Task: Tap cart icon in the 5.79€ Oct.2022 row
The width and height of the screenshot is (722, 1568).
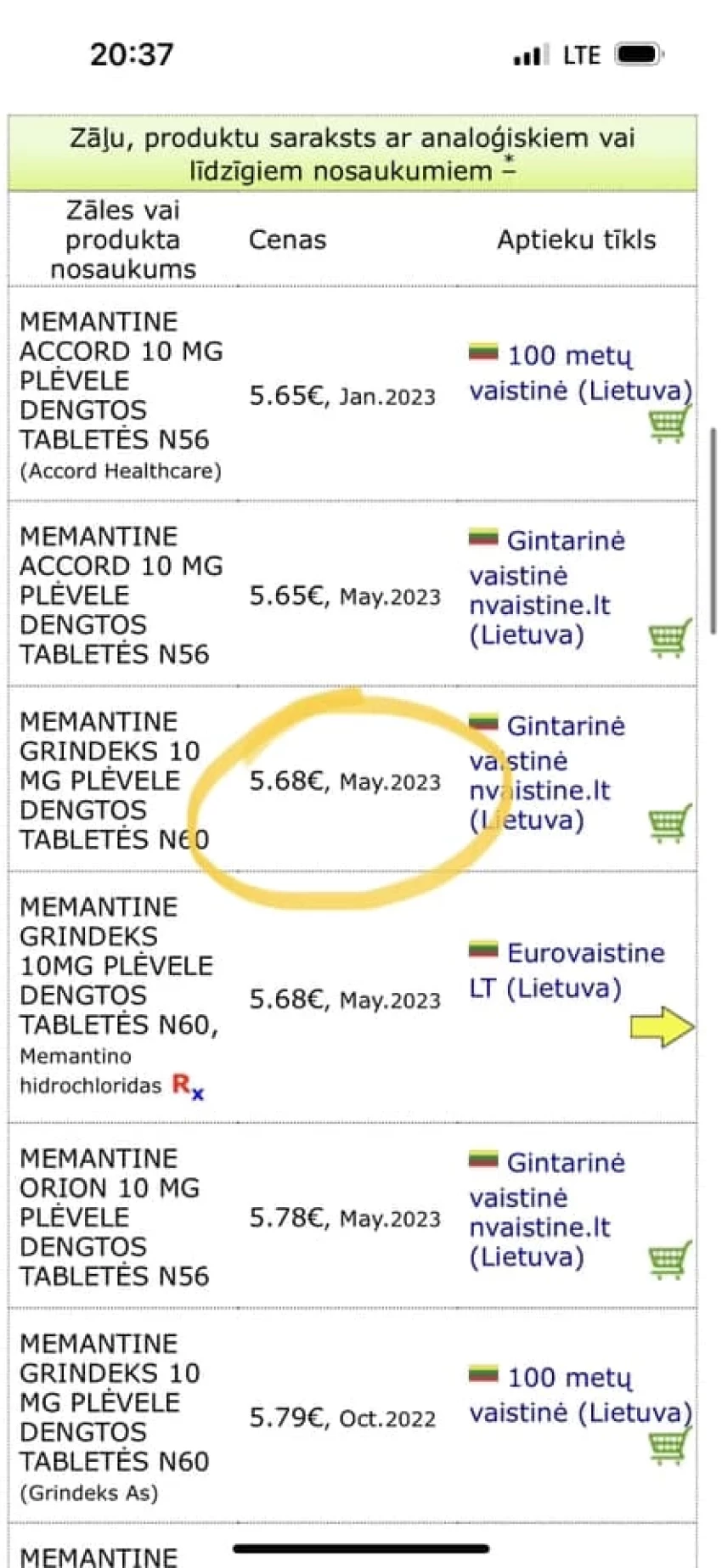Action: [x=670, y=1447]
